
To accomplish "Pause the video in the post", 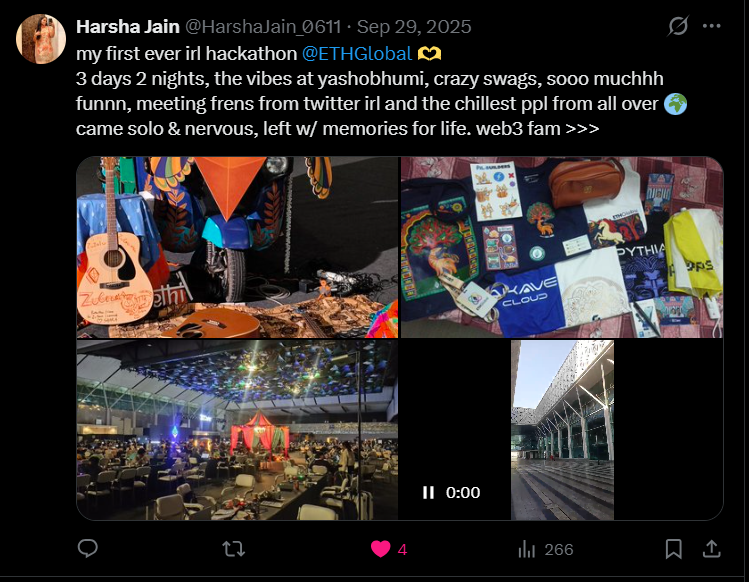I will click(428, 492).
